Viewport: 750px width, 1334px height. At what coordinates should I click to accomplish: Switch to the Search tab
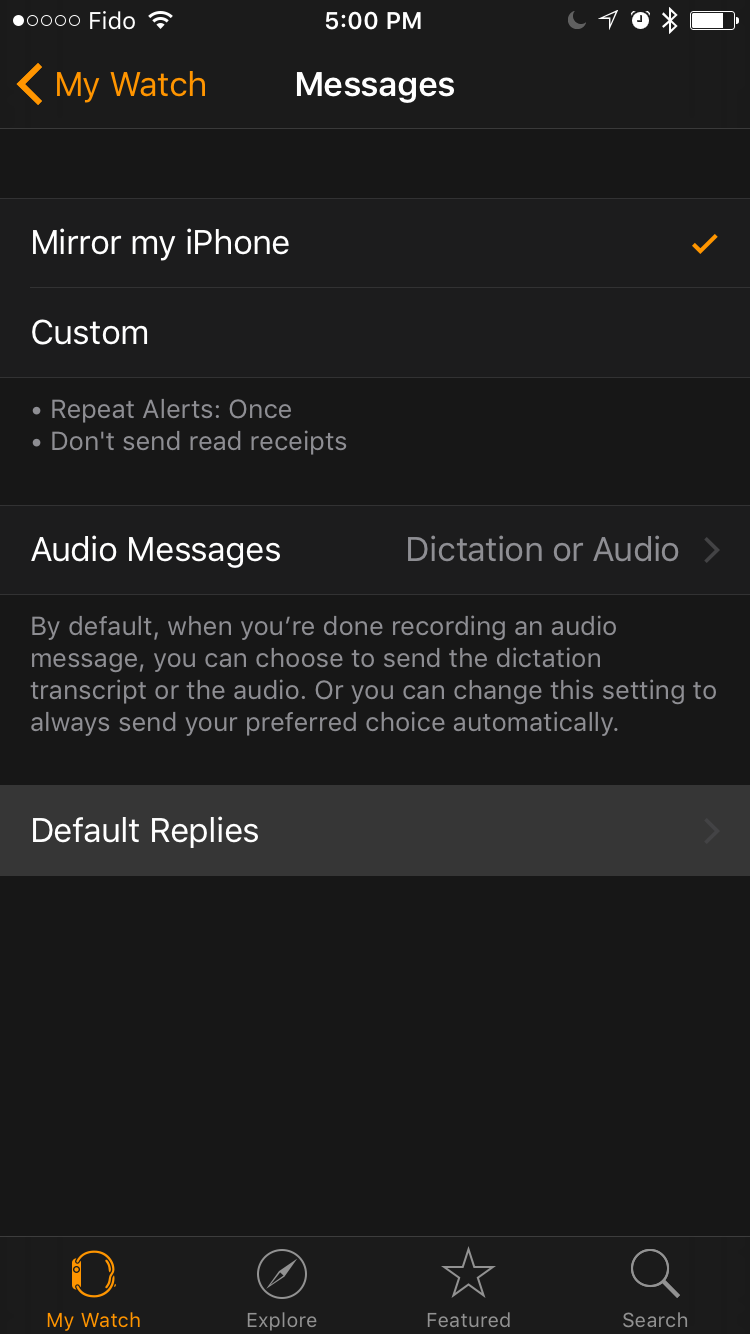(x=655, y=1288)
